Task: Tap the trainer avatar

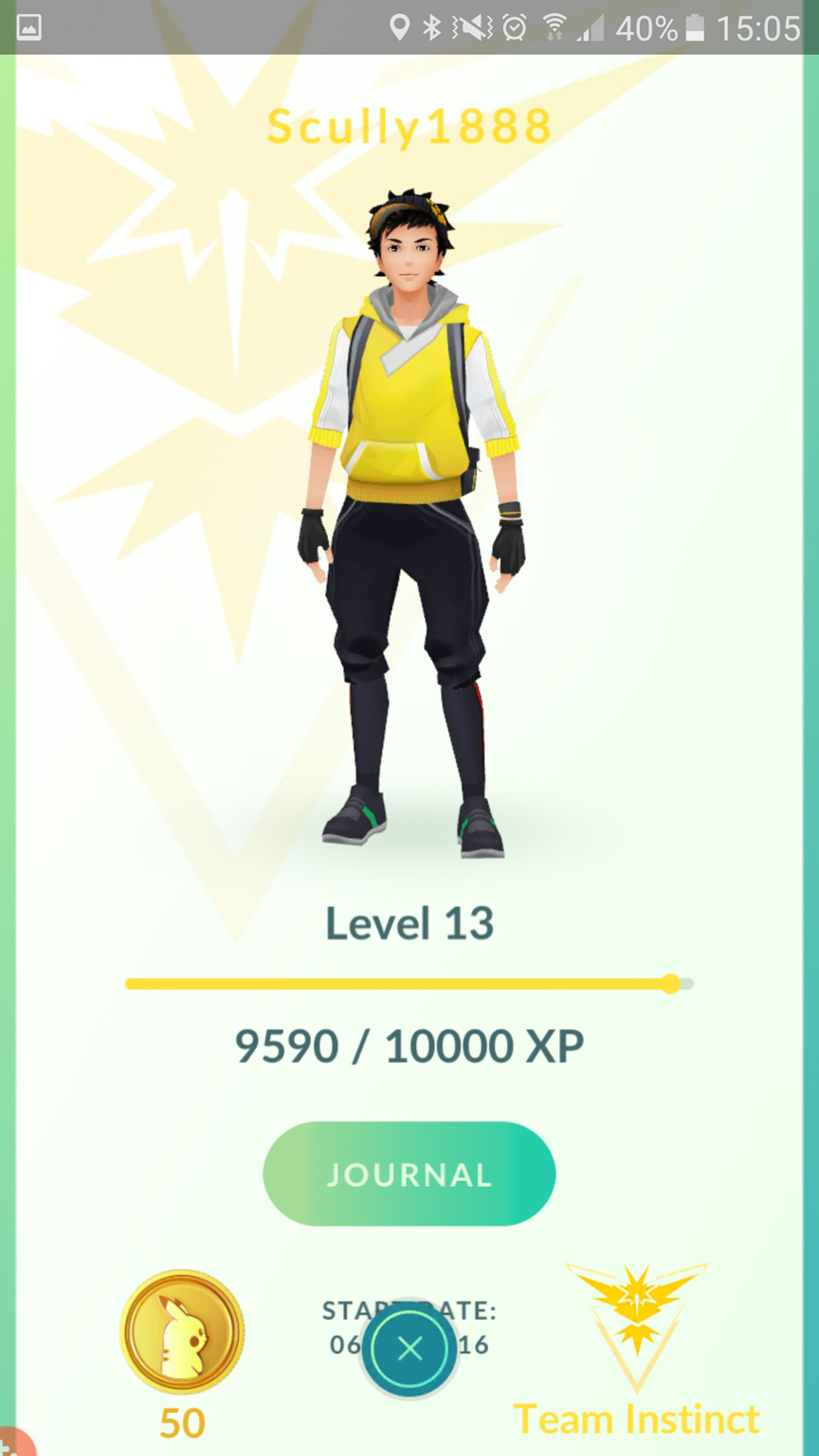Action: pos(409,521)
